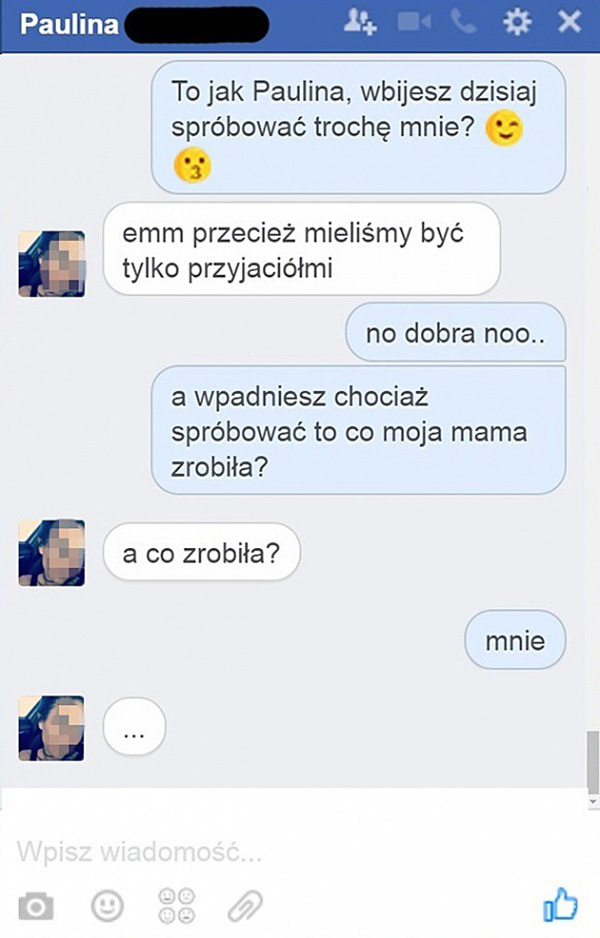
Task: Focus the 'Wpisz wiadomość...' message field
Action: pos(280,853)
